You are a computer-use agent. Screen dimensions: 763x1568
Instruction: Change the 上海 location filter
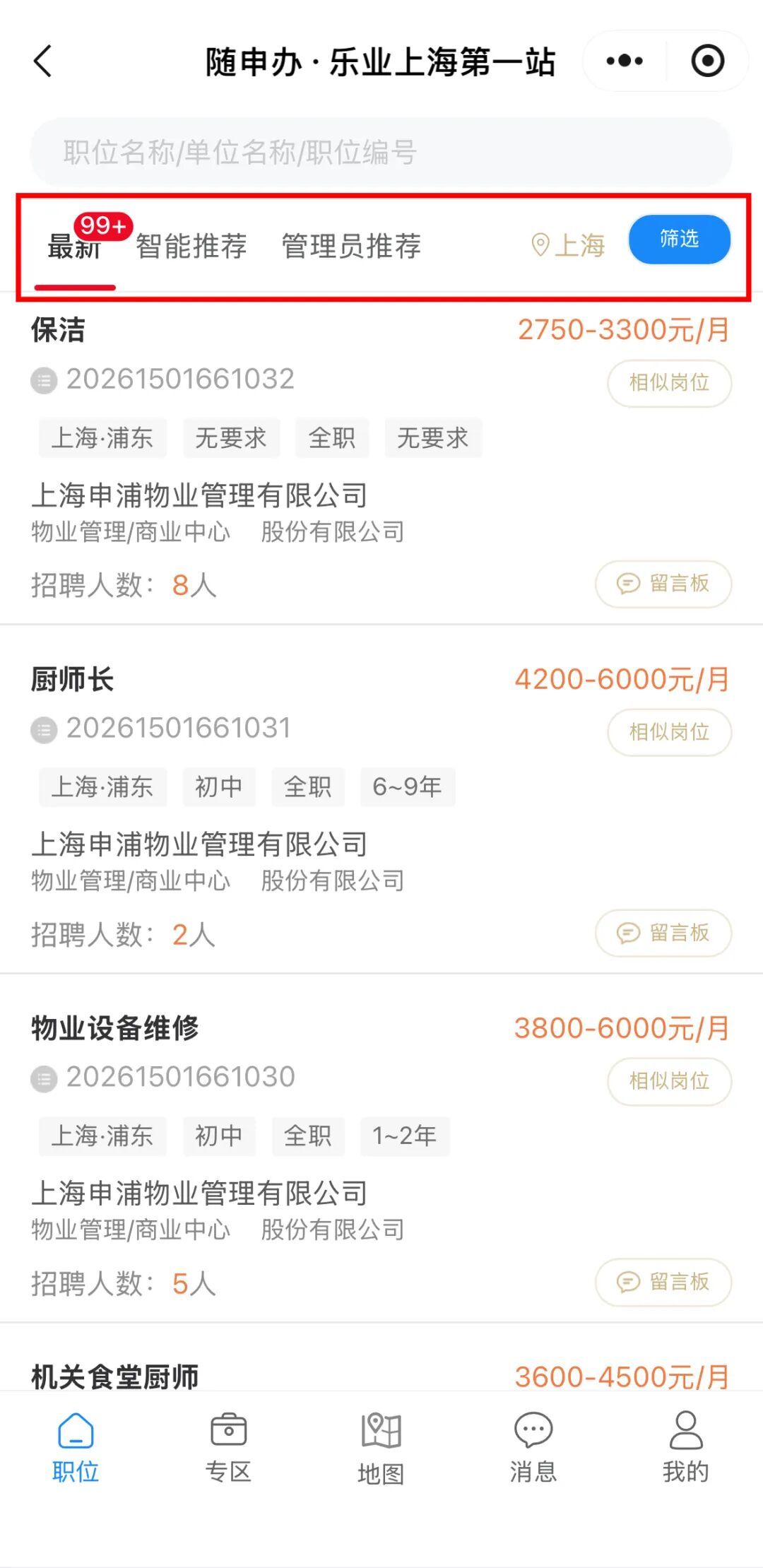pos(569,245)
